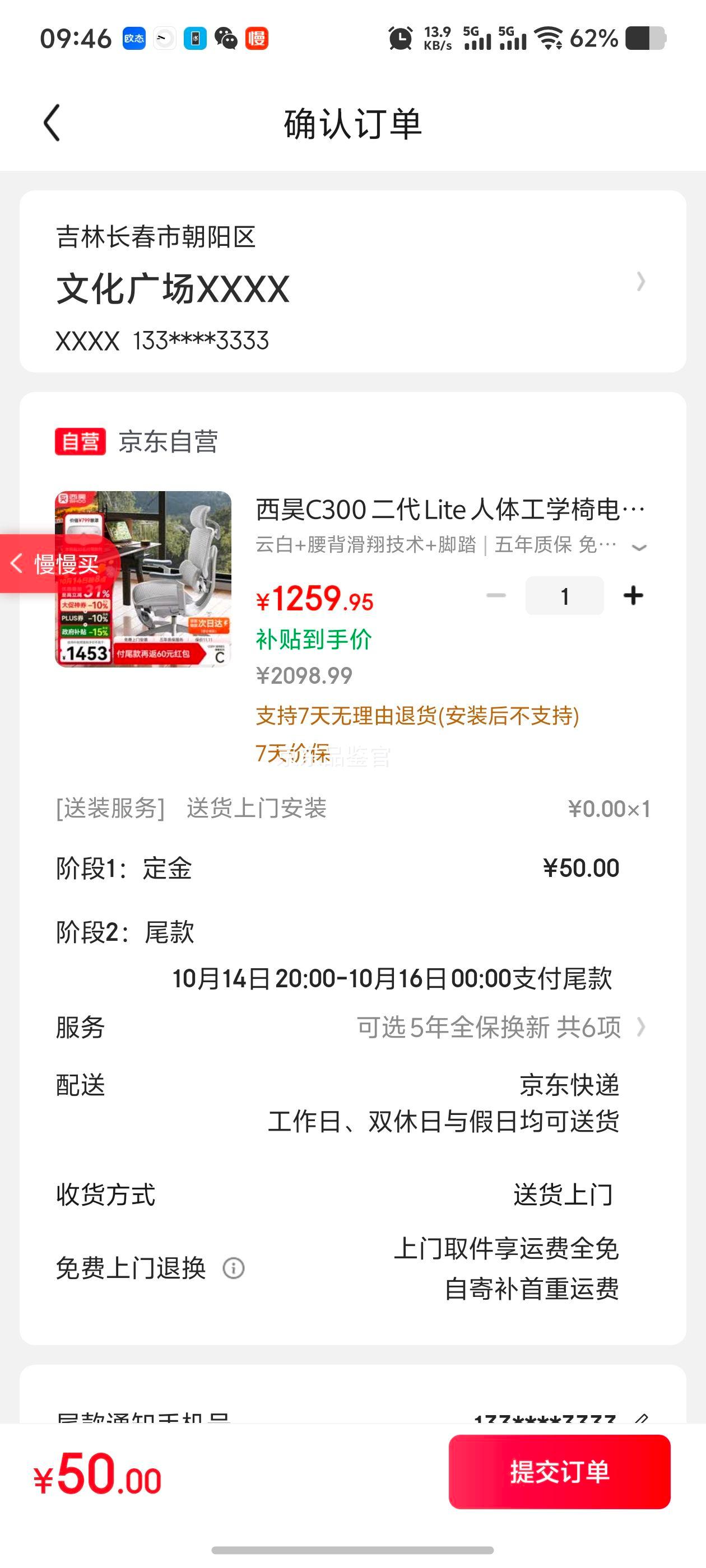706x1568 pixels.
Task: Edit the 尾款通知手机号 phone number
Action: (641, 1419)
